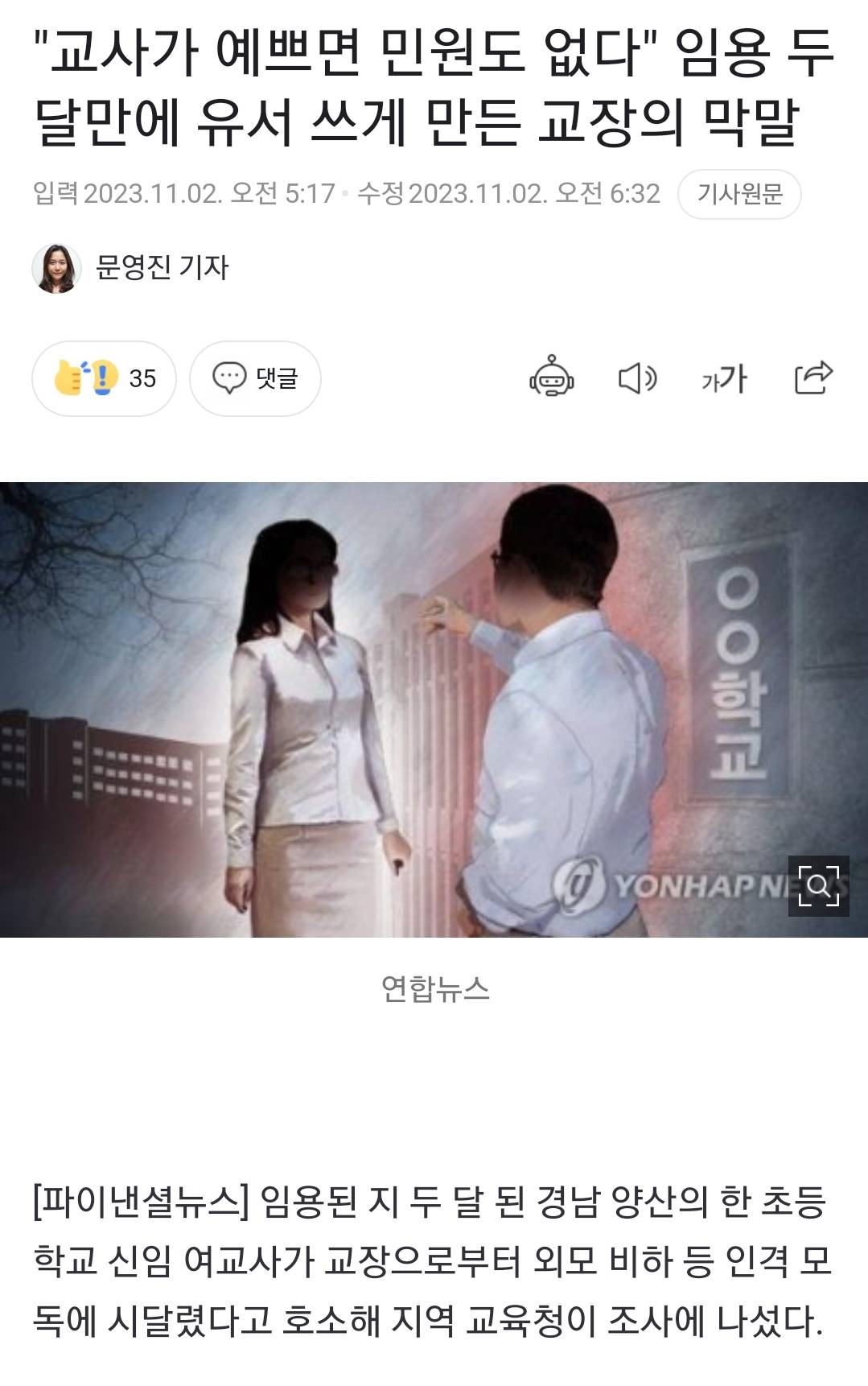
Task: Change the font size with 가가
Action: 724,378
